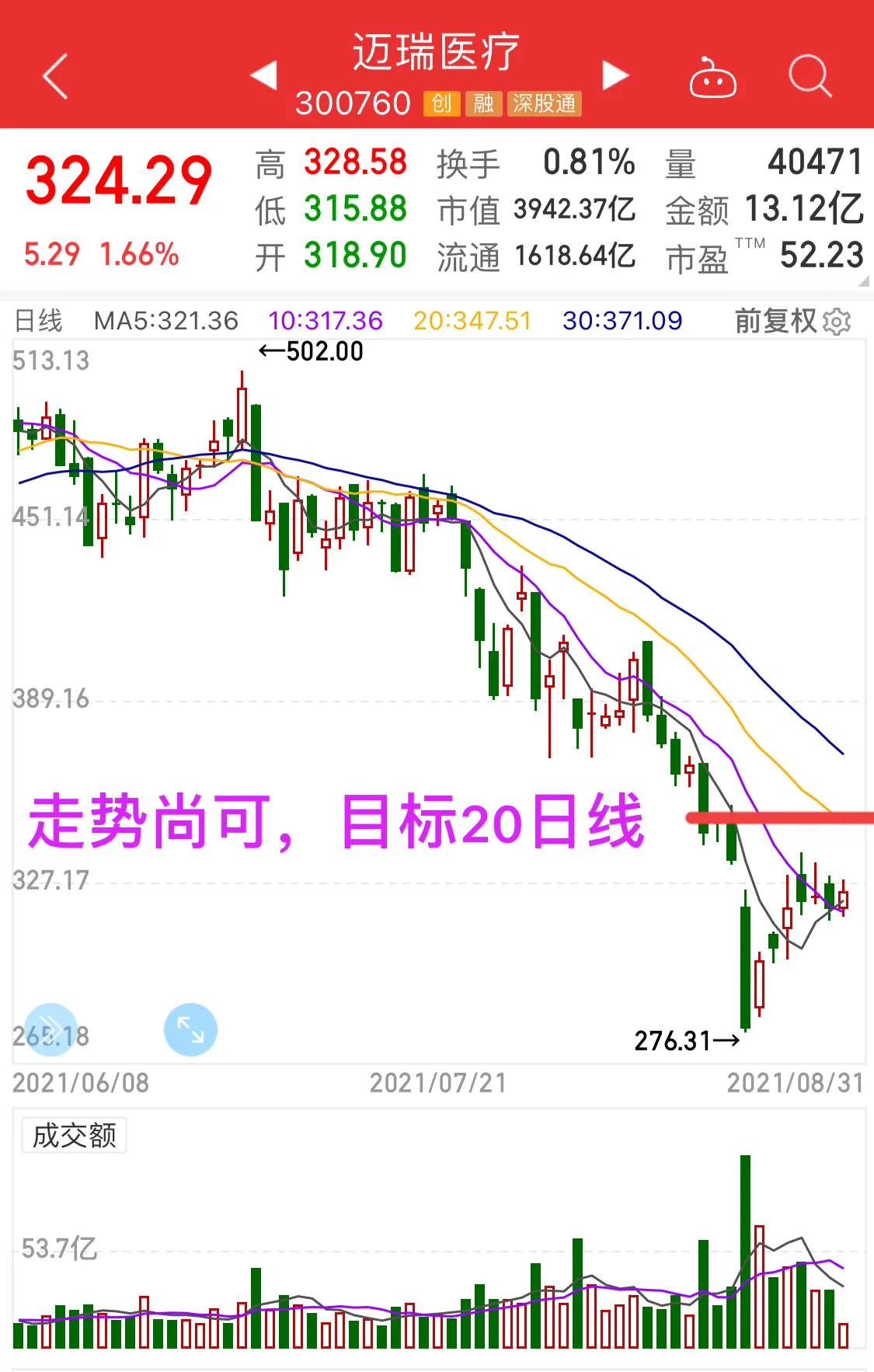
Task: Open stock search
Action: (x=810, y=76)
